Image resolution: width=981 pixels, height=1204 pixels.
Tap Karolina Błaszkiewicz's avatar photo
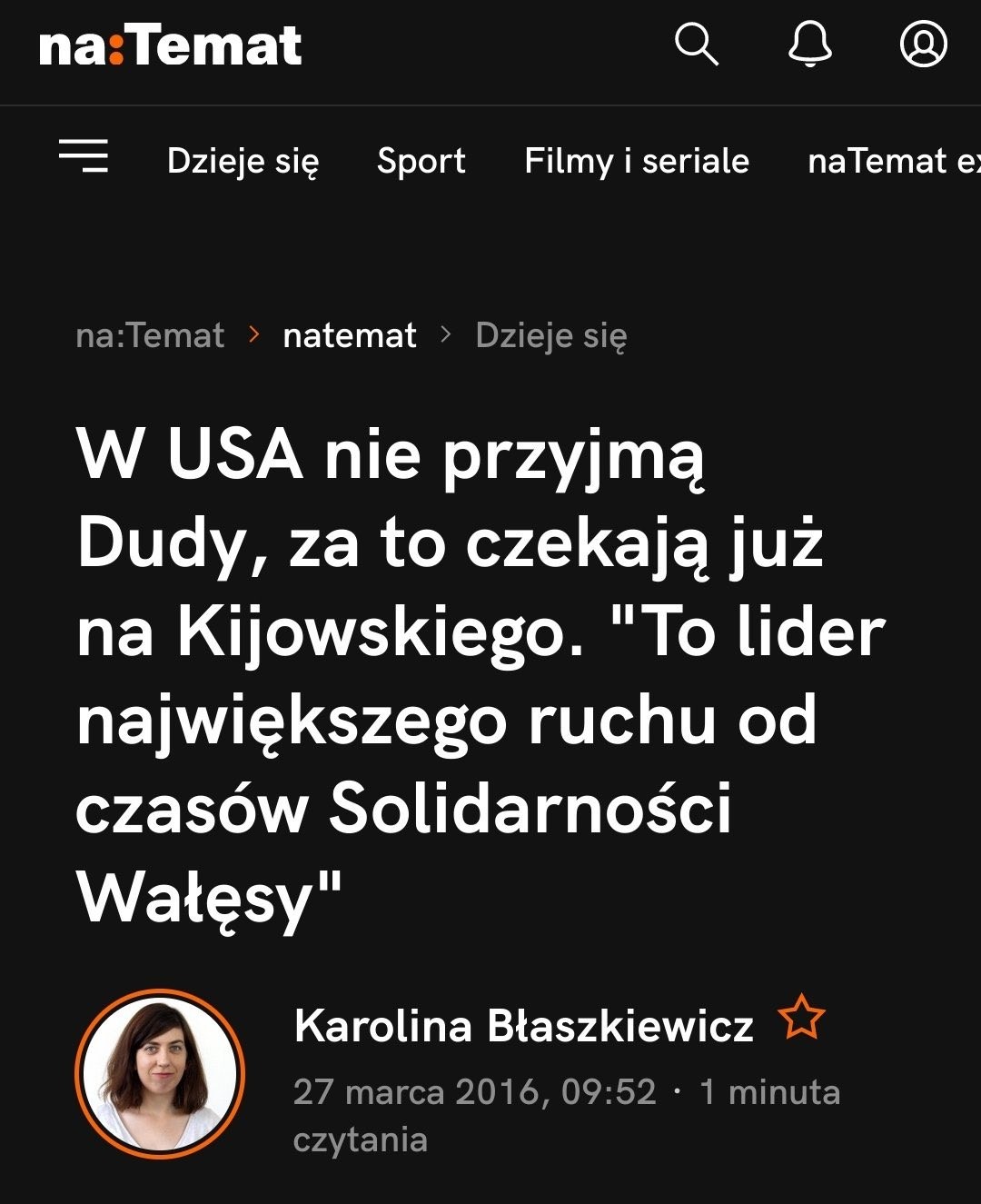point(160,1074)
